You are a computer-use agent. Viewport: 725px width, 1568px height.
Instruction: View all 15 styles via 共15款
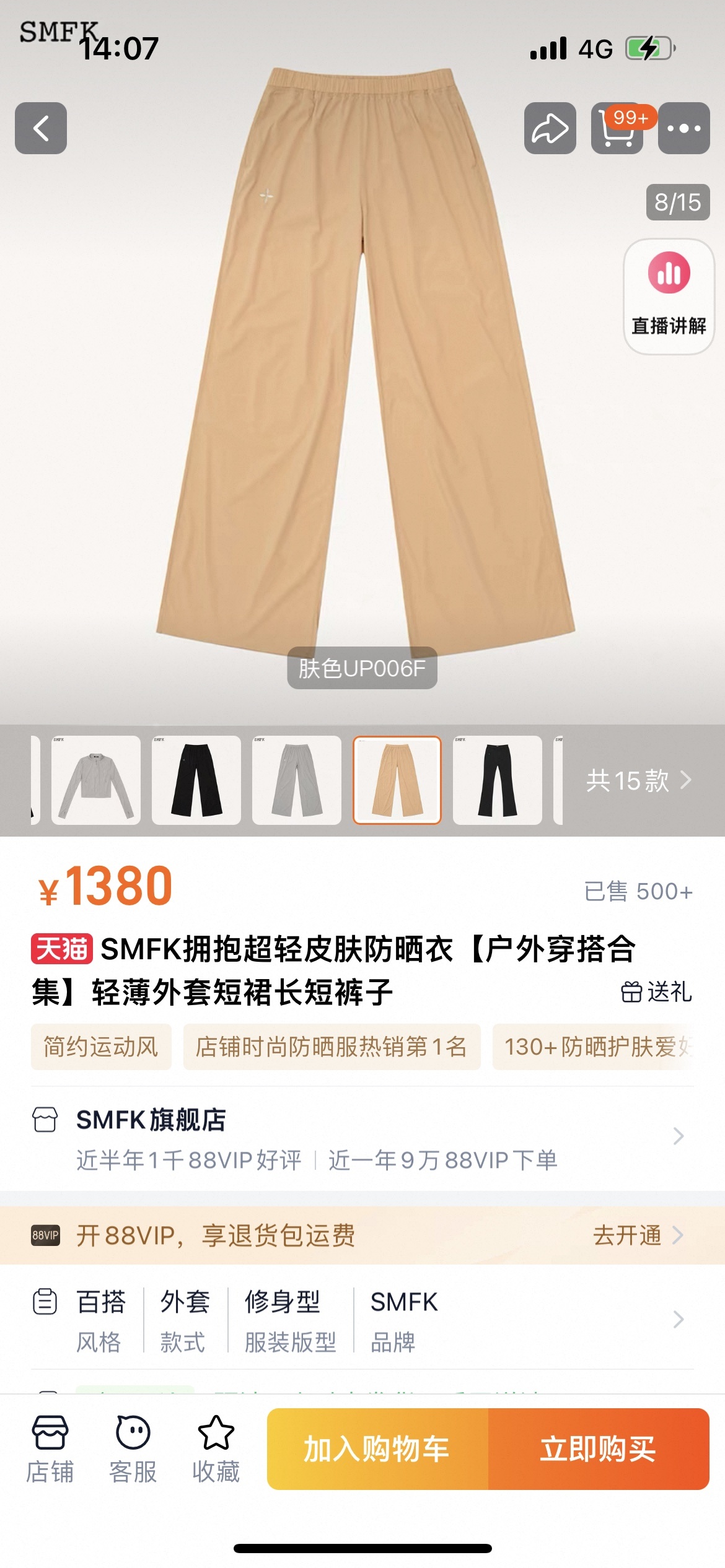coord(638,780)
